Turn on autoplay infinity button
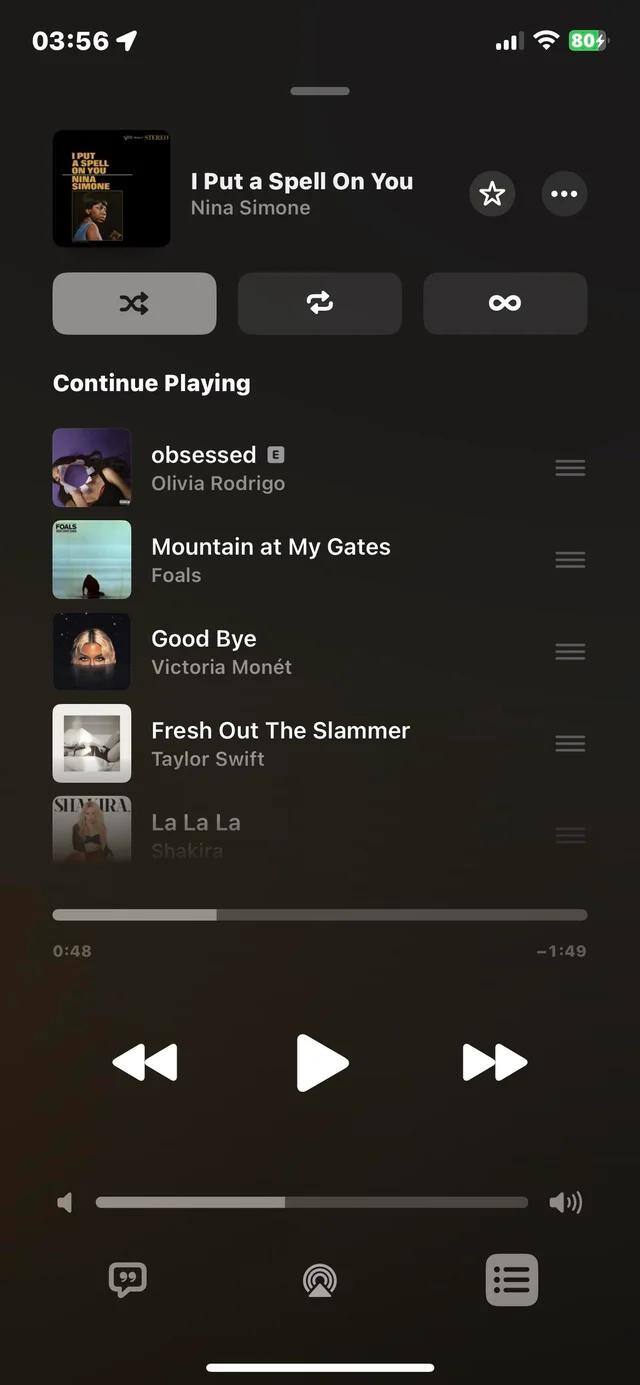 (x=505, y=303)
